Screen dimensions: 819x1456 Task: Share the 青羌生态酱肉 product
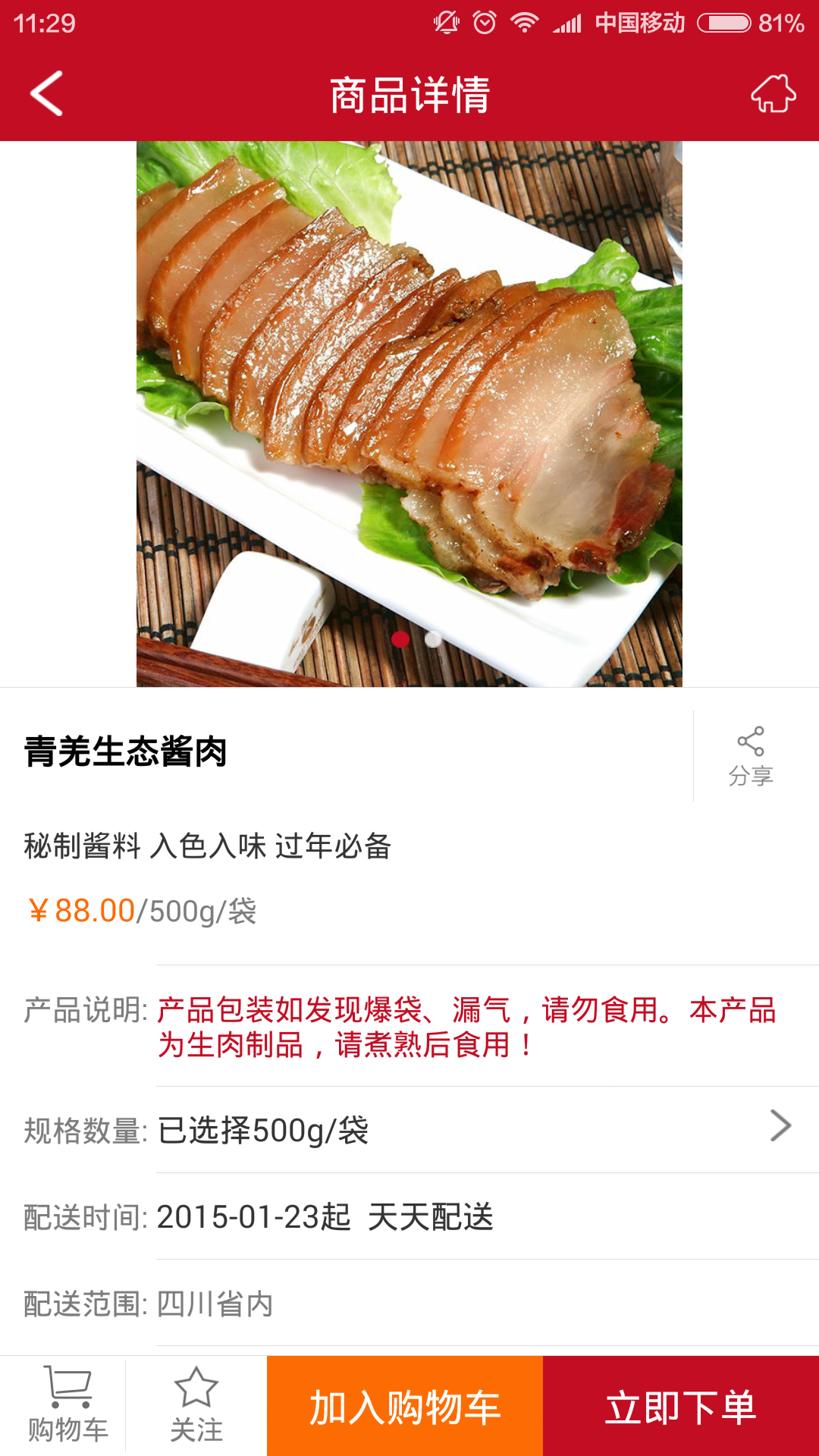(751, 756)
